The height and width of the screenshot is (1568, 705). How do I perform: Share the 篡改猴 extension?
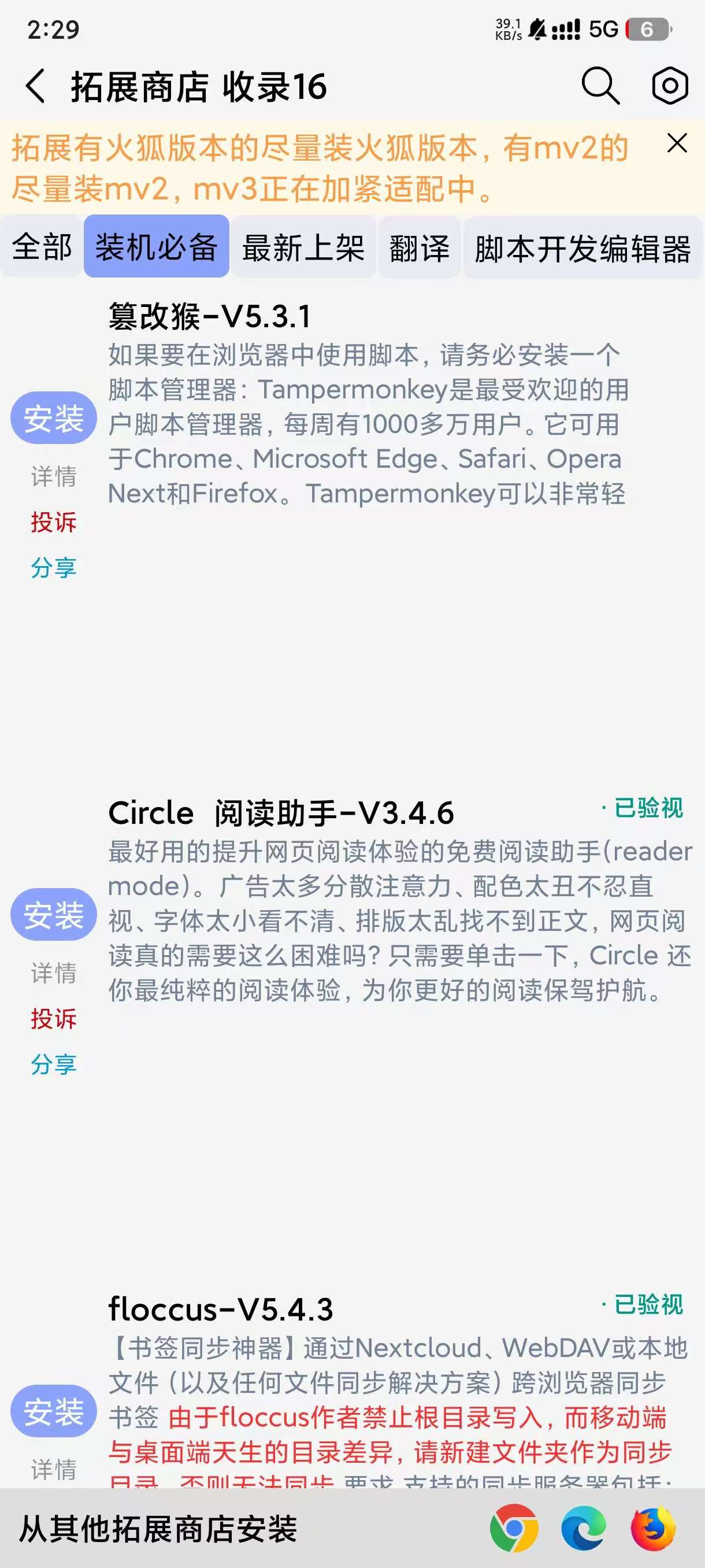[x=54, y=568]
